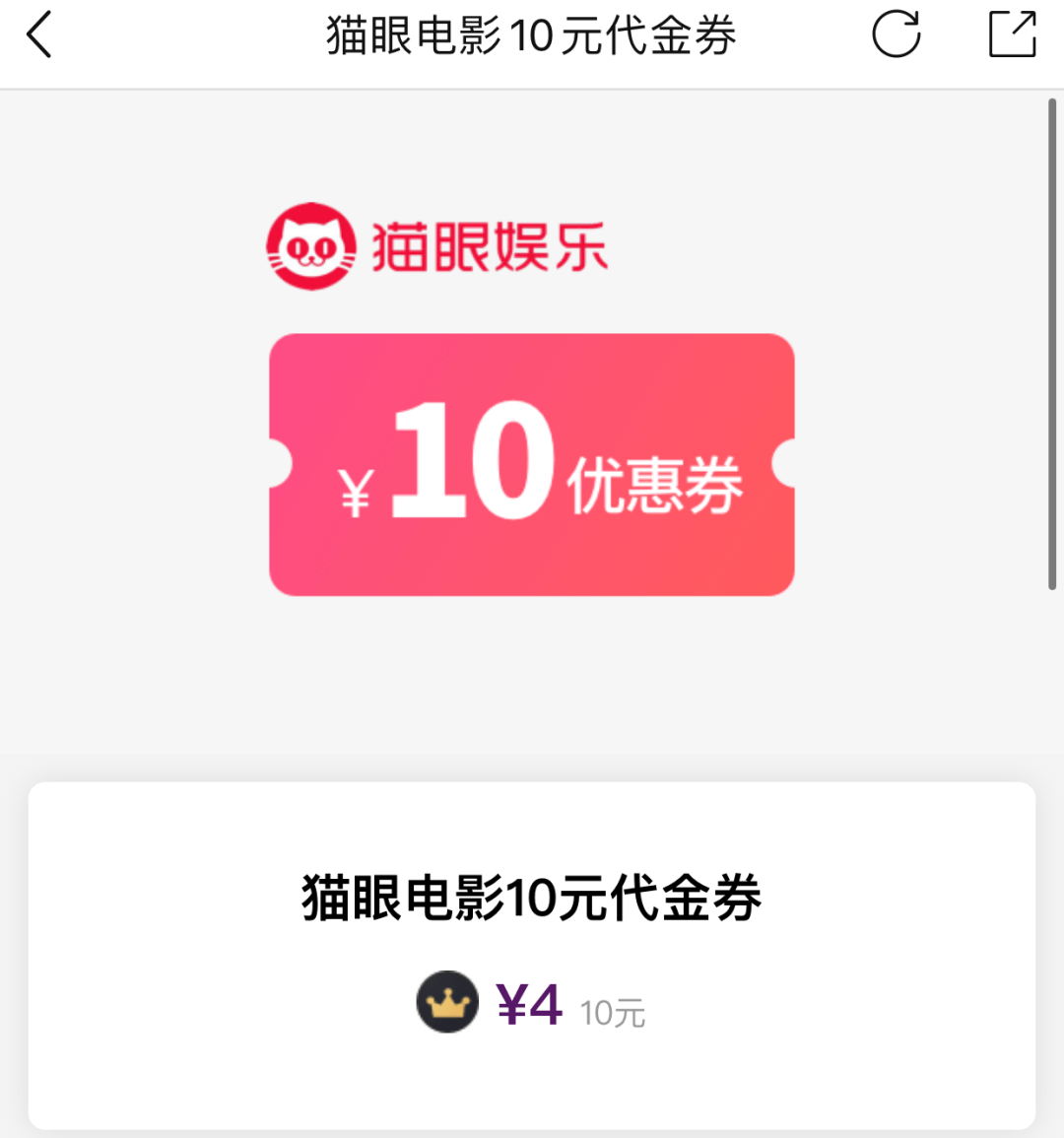Image resolution: width=1064 pixels, height=1138 pixels.
Task: Click the refresh icon in the title bar
Action: click(896, 36)
